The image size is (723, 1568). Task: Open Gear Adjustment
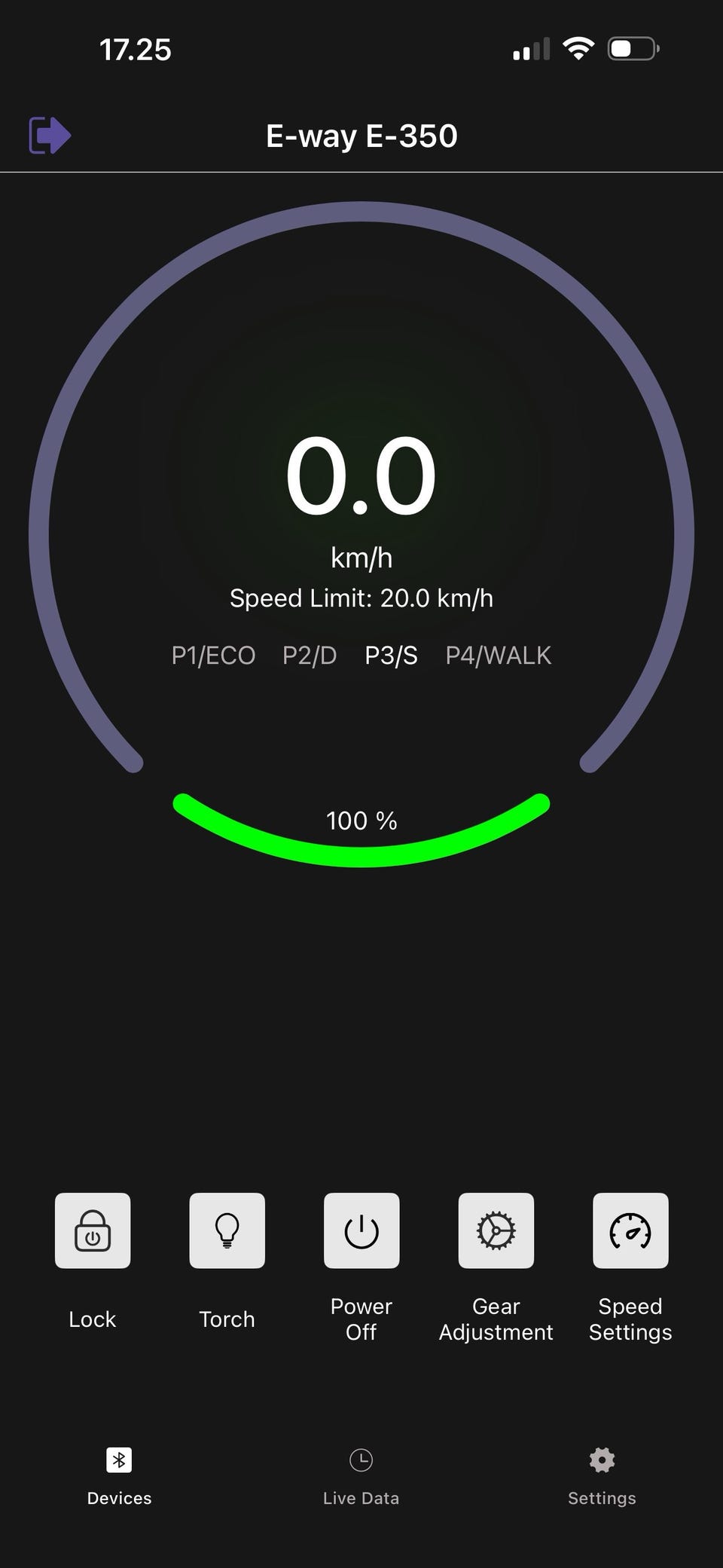pos(496,1230)
